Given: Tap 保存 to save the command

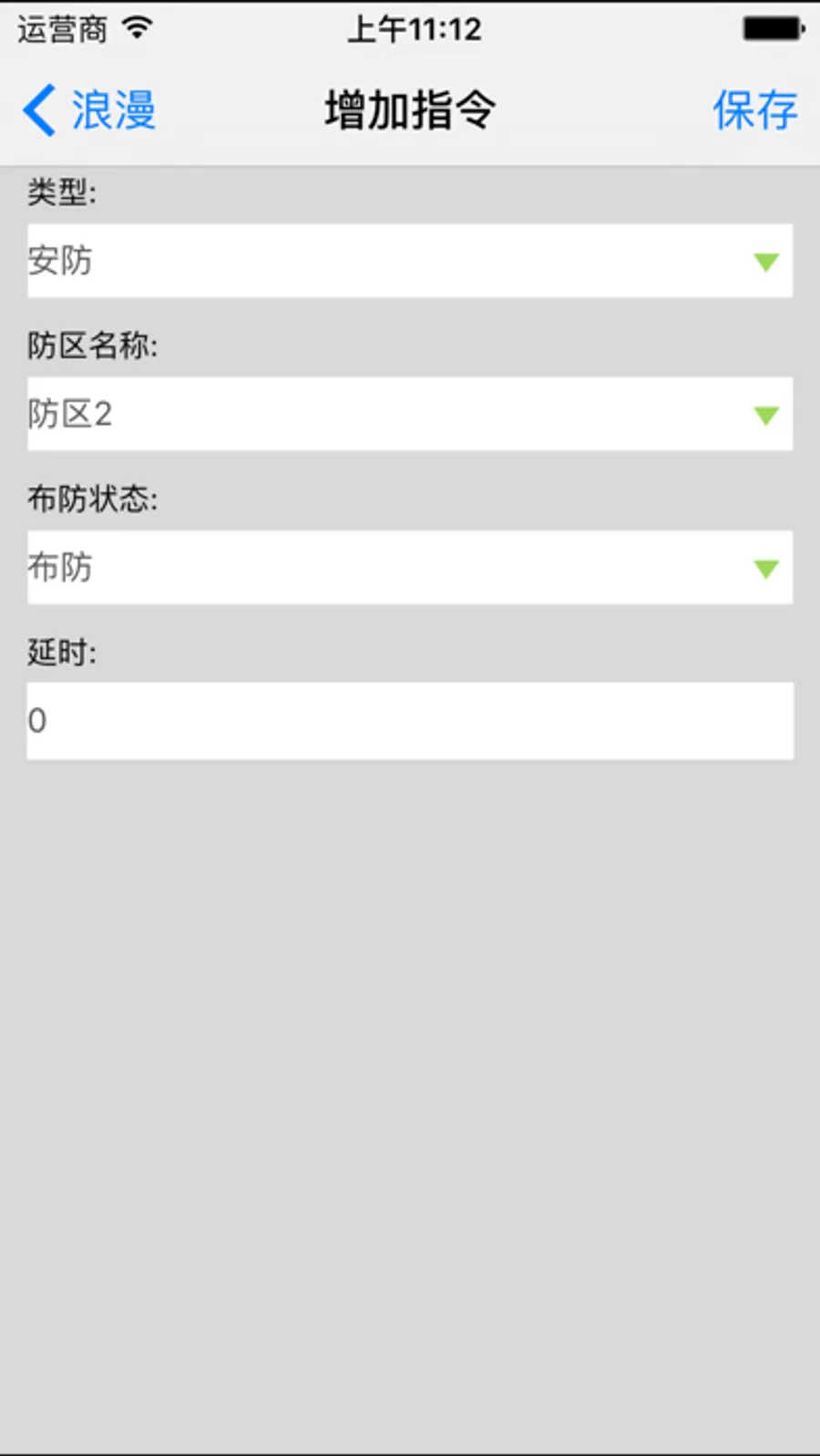Looking at the screenshot, I should pyautogui.click(x=755, y=109).
